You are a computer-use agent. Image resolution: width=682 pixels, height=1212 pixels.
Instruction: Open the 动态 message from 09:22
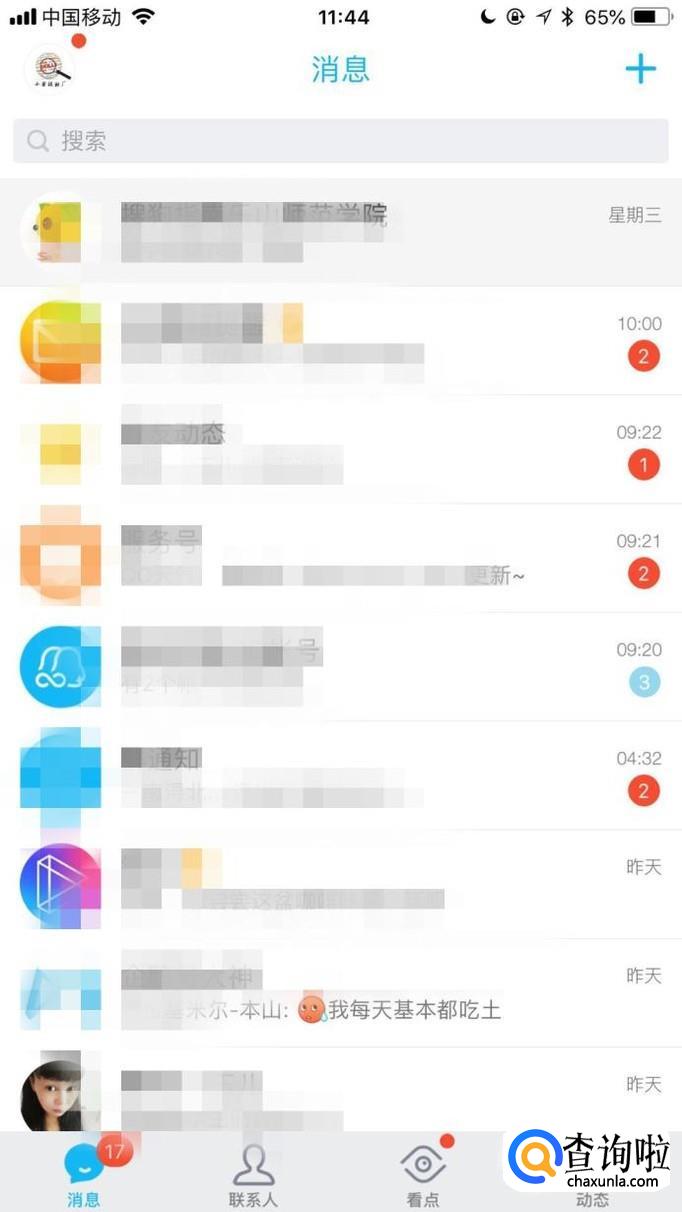tap(340, 449)
